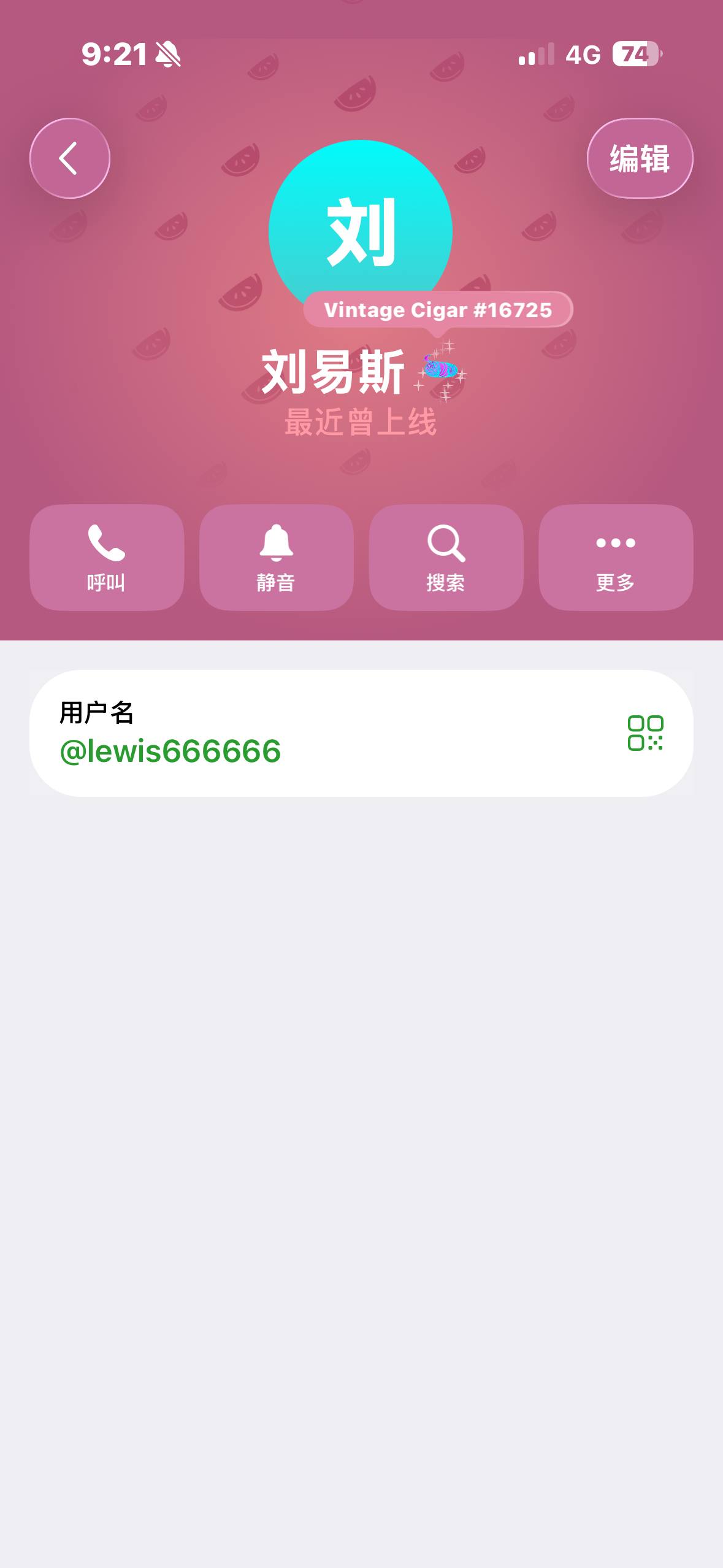
Task: Mute notifications with 静音
Action: (277, 557)
